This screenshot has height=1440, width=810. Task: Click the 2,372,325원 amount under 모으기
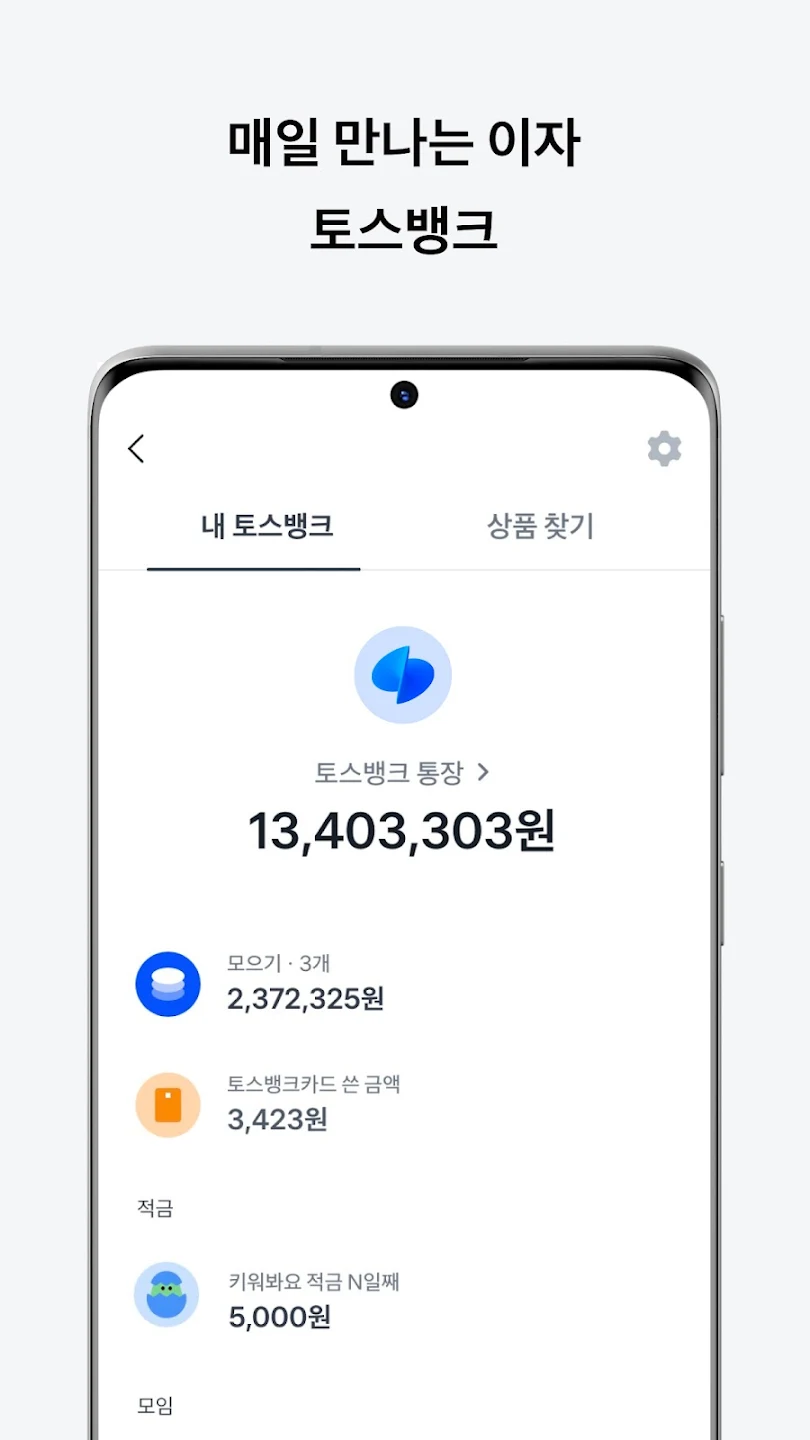click(x=305, y=998)
